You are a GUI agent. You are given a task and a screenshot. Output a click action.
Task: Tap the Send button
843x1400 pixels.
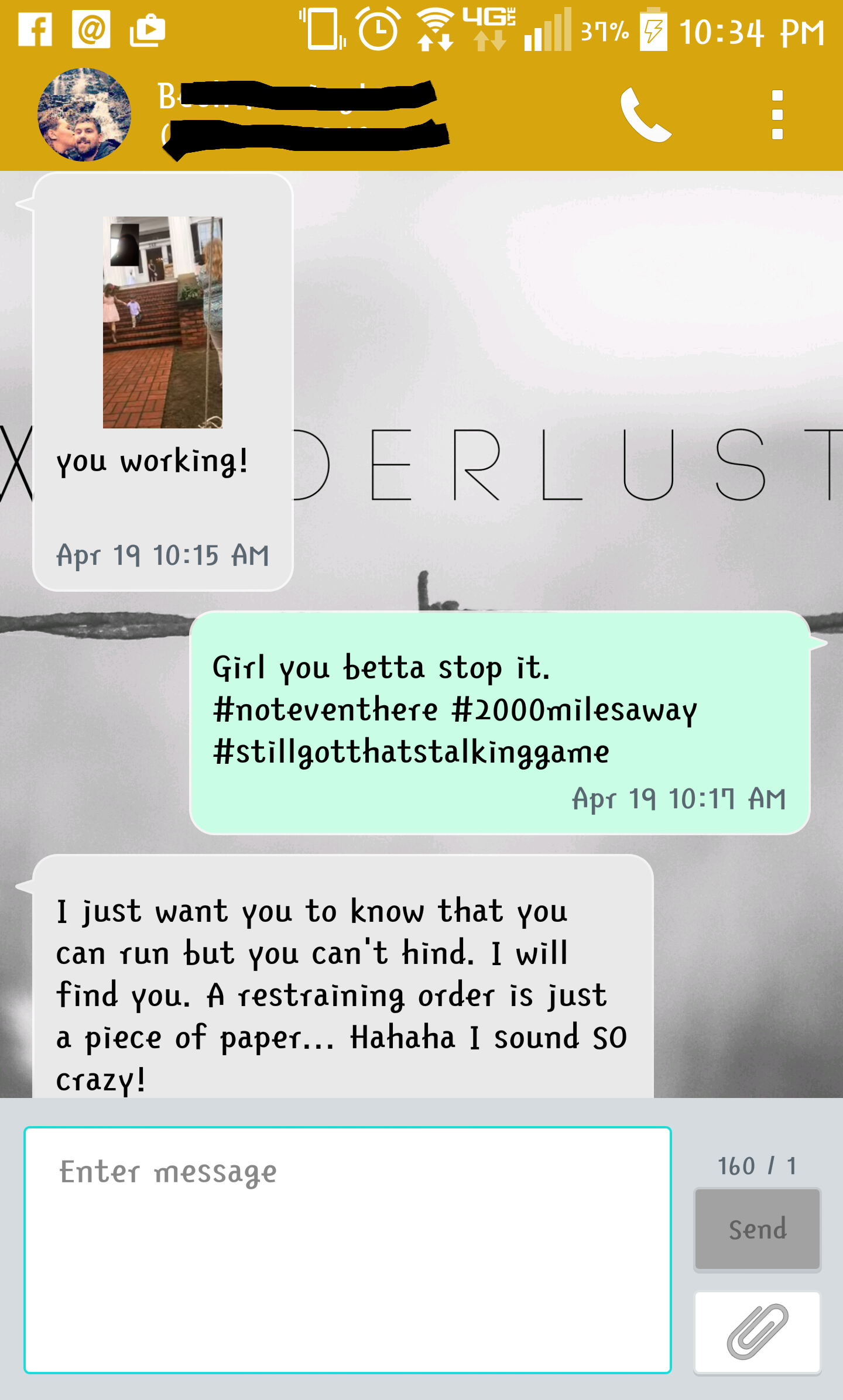tap(757, 1230)
